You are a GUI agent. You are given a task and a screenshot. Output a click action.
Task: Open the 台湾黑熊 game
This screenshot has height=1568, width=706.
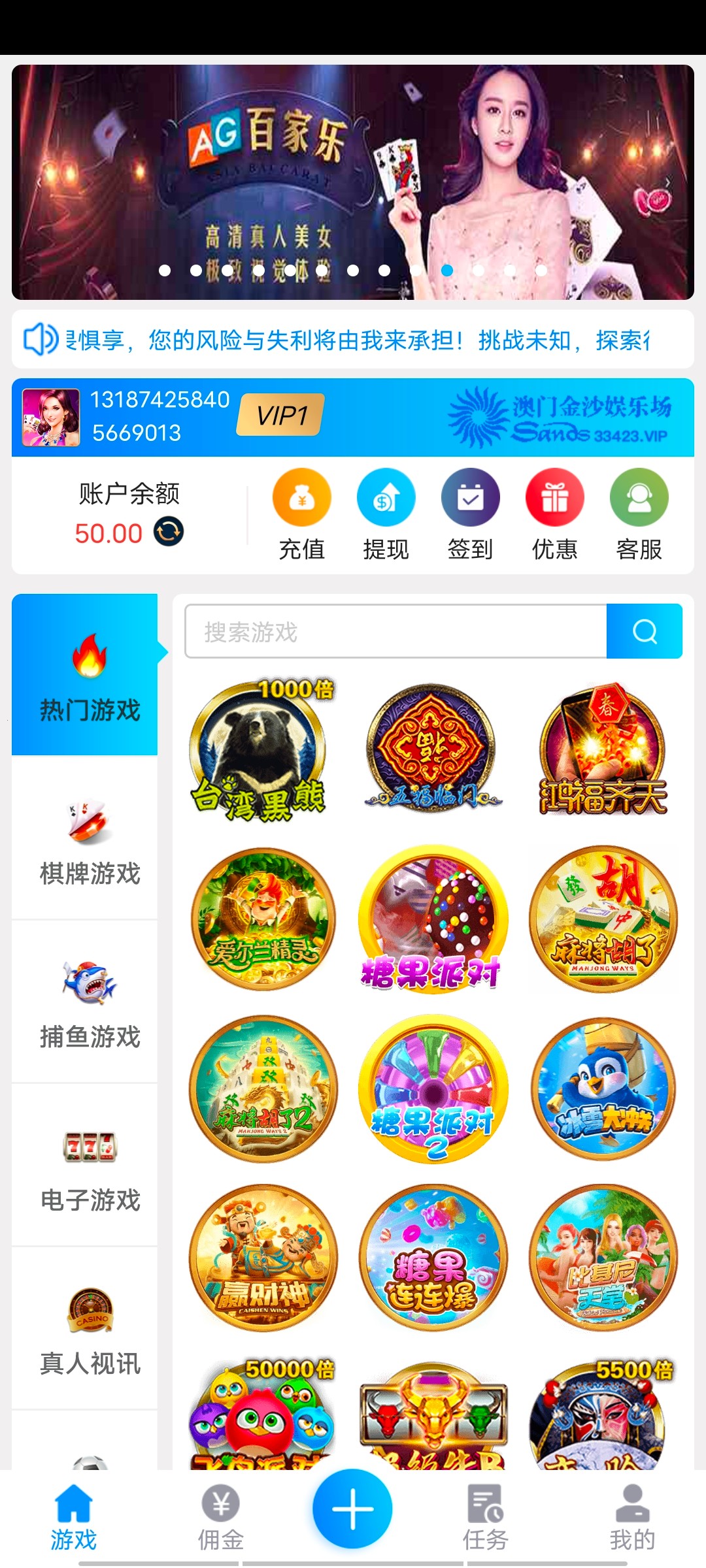262,751
